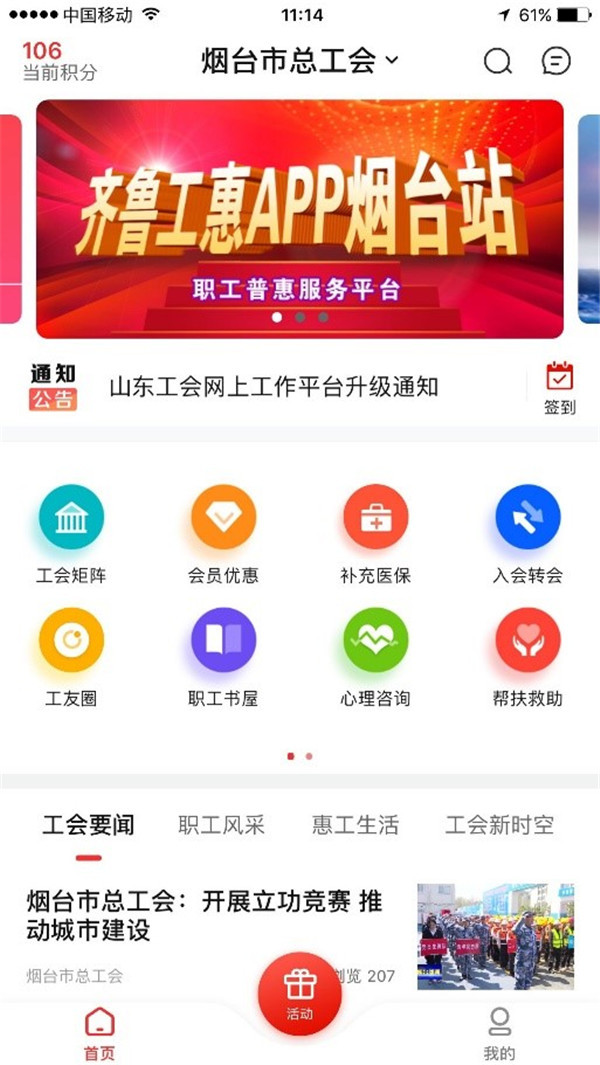Go to the 我的 profile tab
Image resolution: width=600 pixels, height=1065 pixels.
499,1032
